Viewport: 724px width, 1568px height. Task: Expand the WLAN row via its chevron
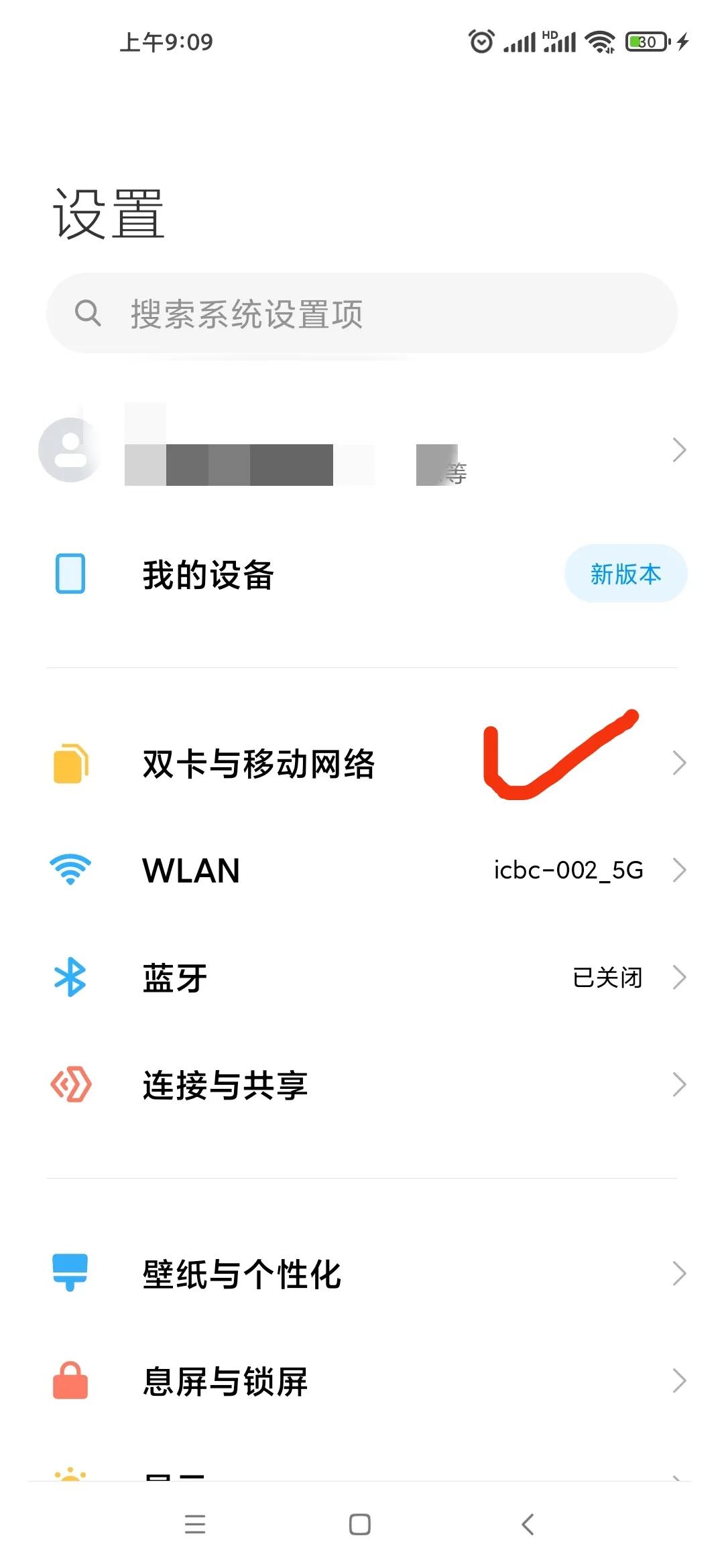point(680,869)
